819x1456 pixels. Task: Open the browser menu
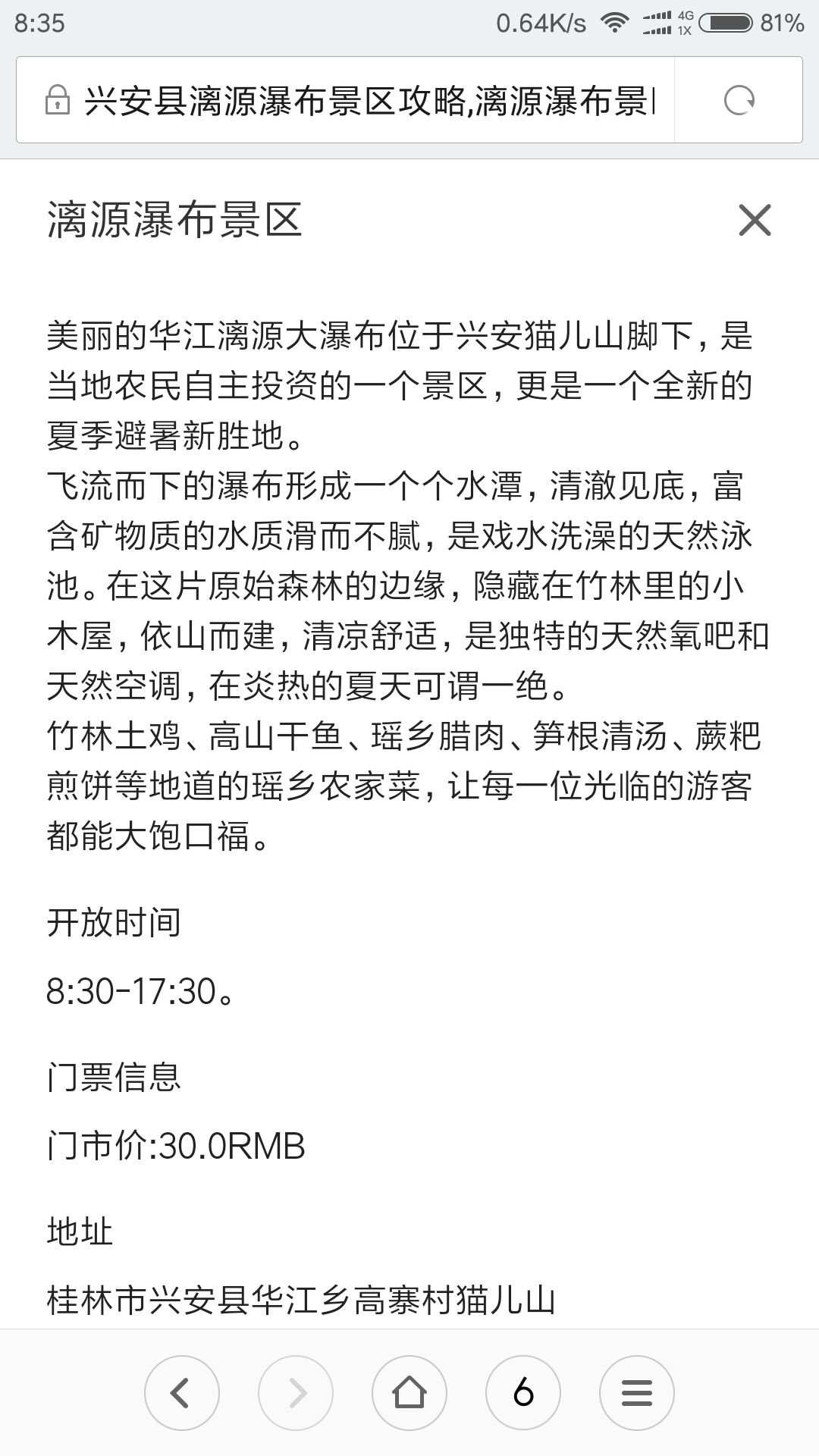click(637, 1392)
